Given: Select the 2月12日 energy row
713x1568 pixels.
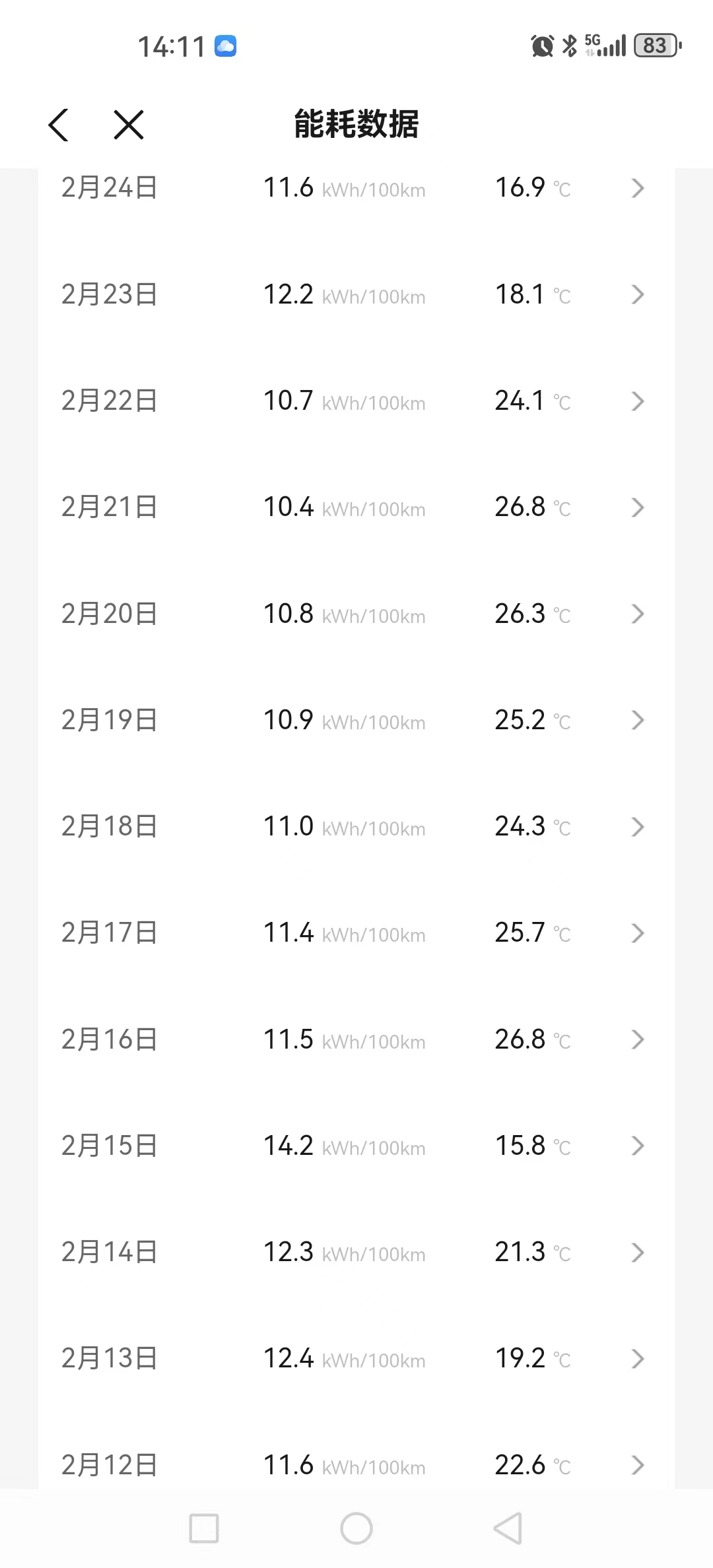Looking at the screenshot, I should tap(356, 1465).
